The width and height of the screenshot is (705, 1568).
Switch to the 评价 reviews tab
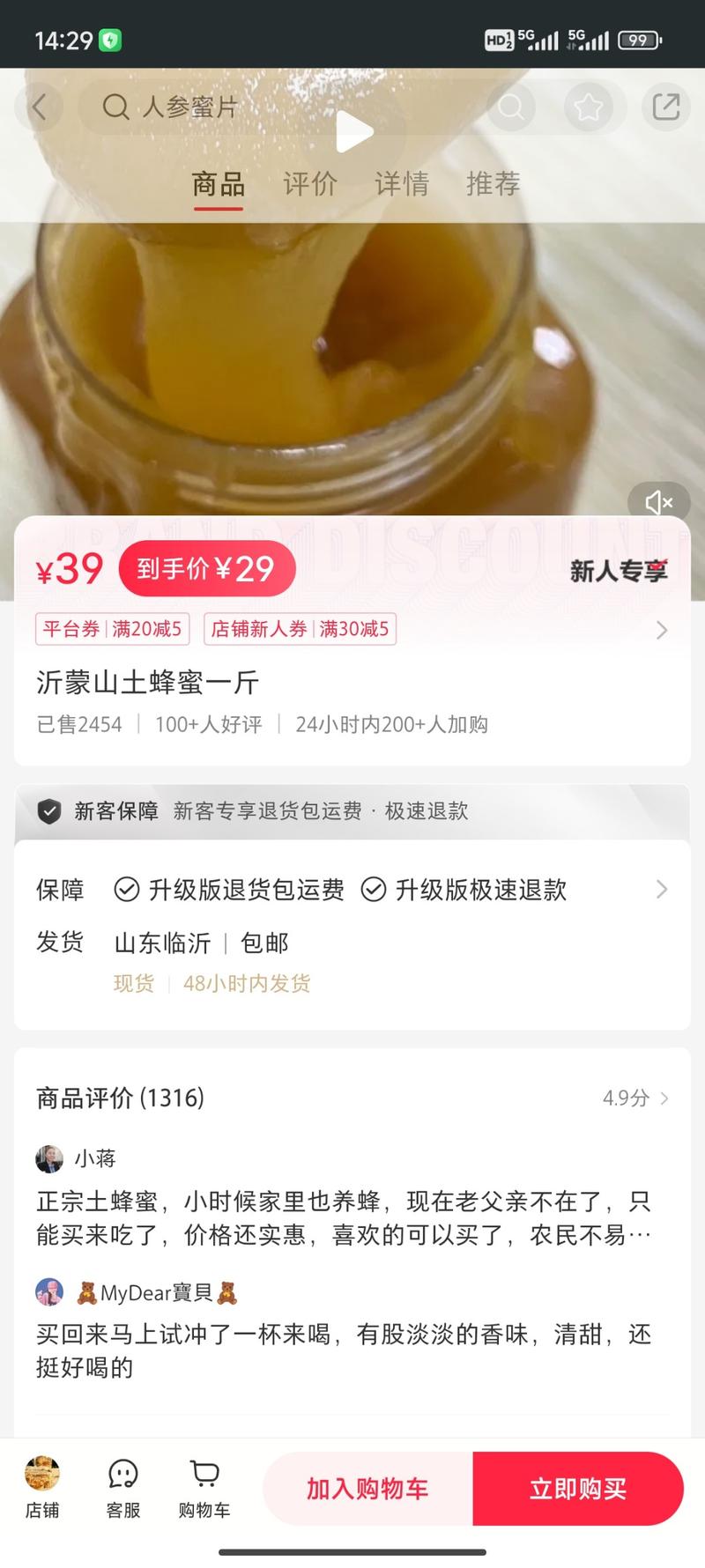309,184
